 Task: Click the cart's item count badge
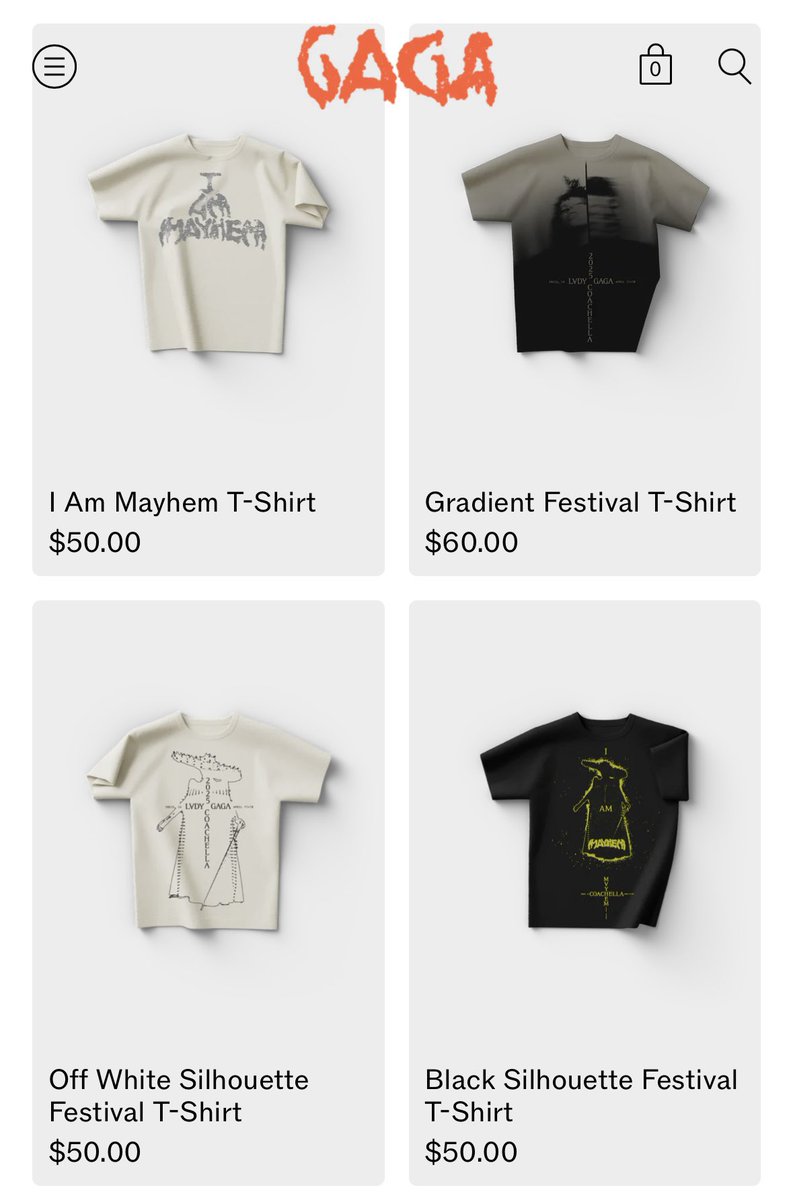tap(656, 68)
